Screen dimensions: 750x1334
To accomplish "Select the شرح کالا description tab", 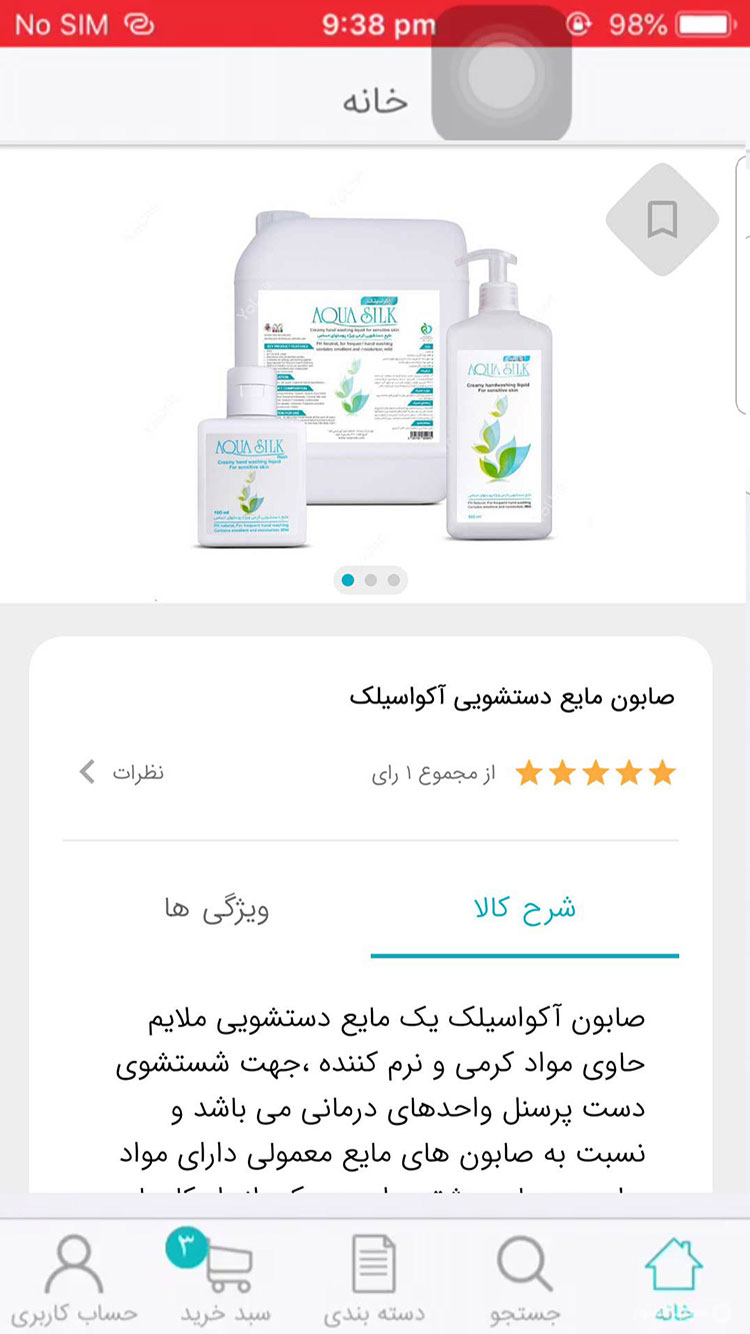I will (x=524, y=908).
